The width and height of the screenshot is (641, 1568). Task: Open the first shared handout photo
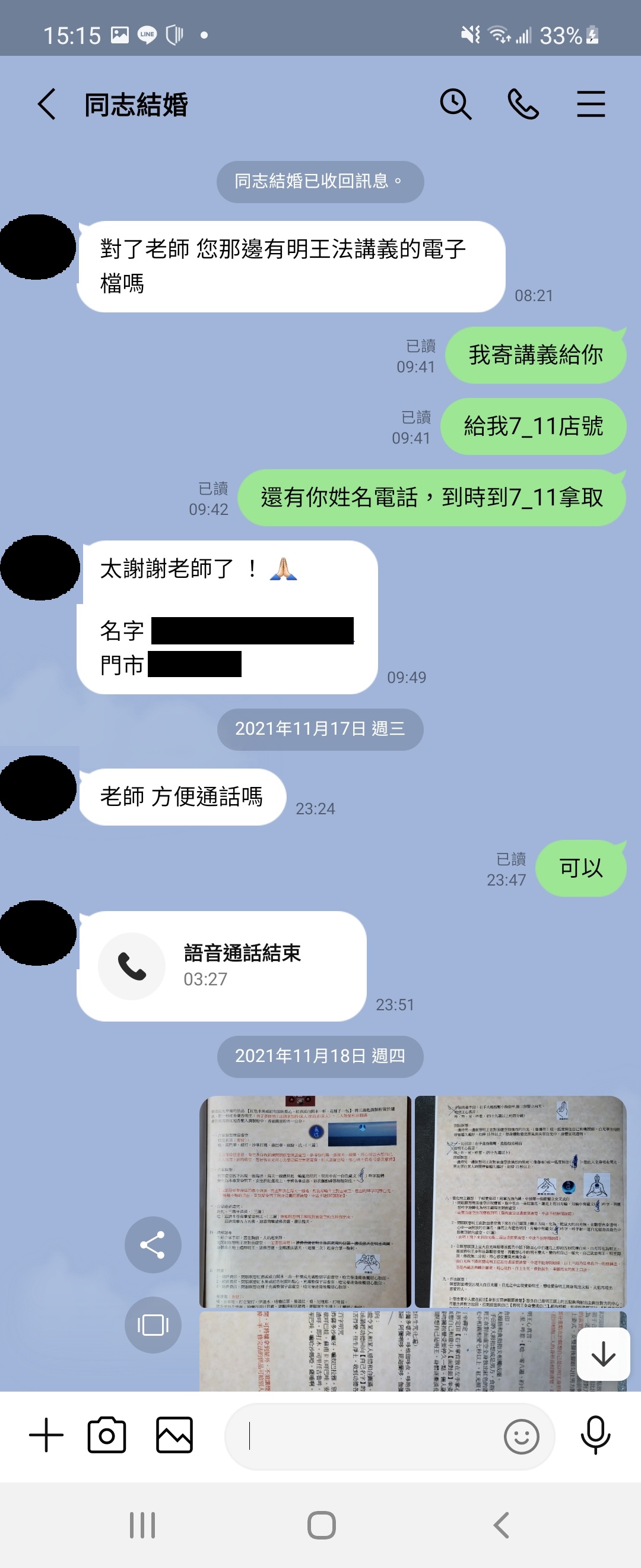[x=305, y=1201]
